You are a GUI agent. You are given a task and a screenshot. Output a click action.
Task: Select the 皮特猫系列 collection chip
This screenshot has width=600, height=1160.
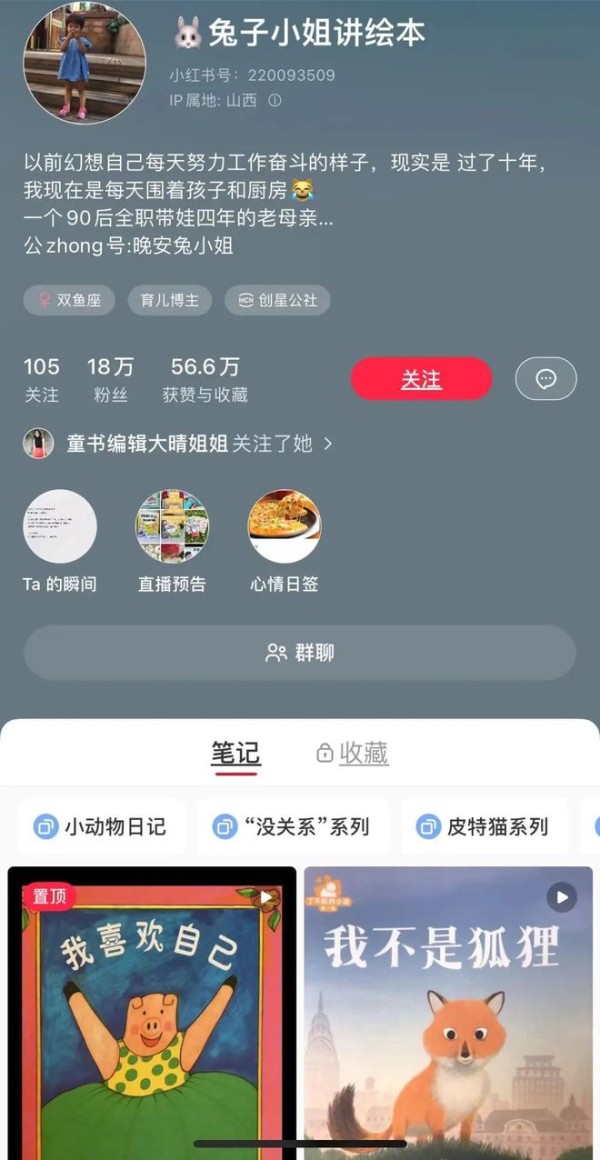click(x=484, y=826)
